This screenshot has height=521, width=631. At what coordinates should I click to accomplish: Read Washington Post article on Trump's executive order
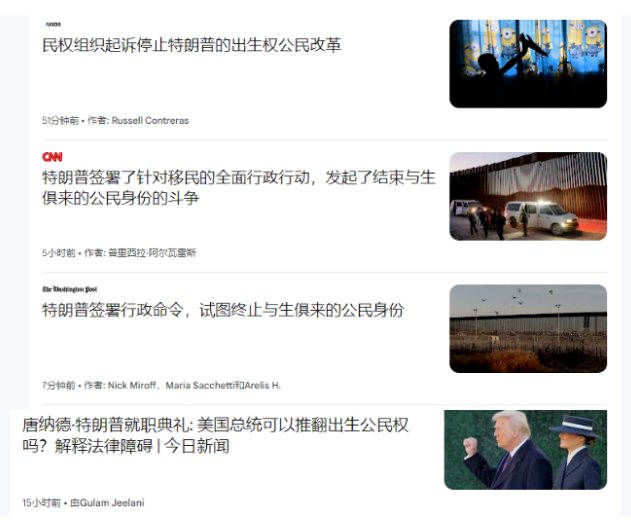point(222,311)
